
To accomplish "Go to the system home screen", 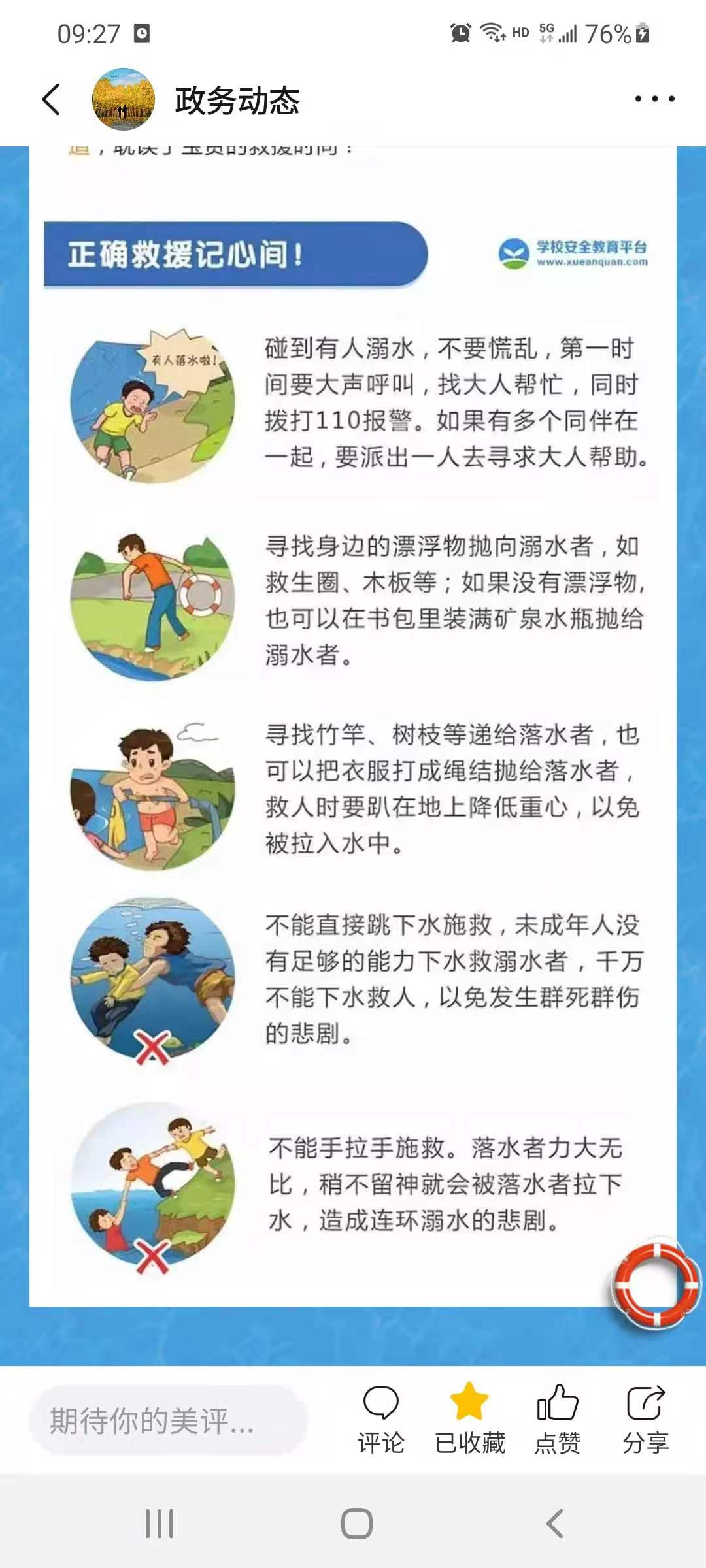I will click(x=356, y=1524).
